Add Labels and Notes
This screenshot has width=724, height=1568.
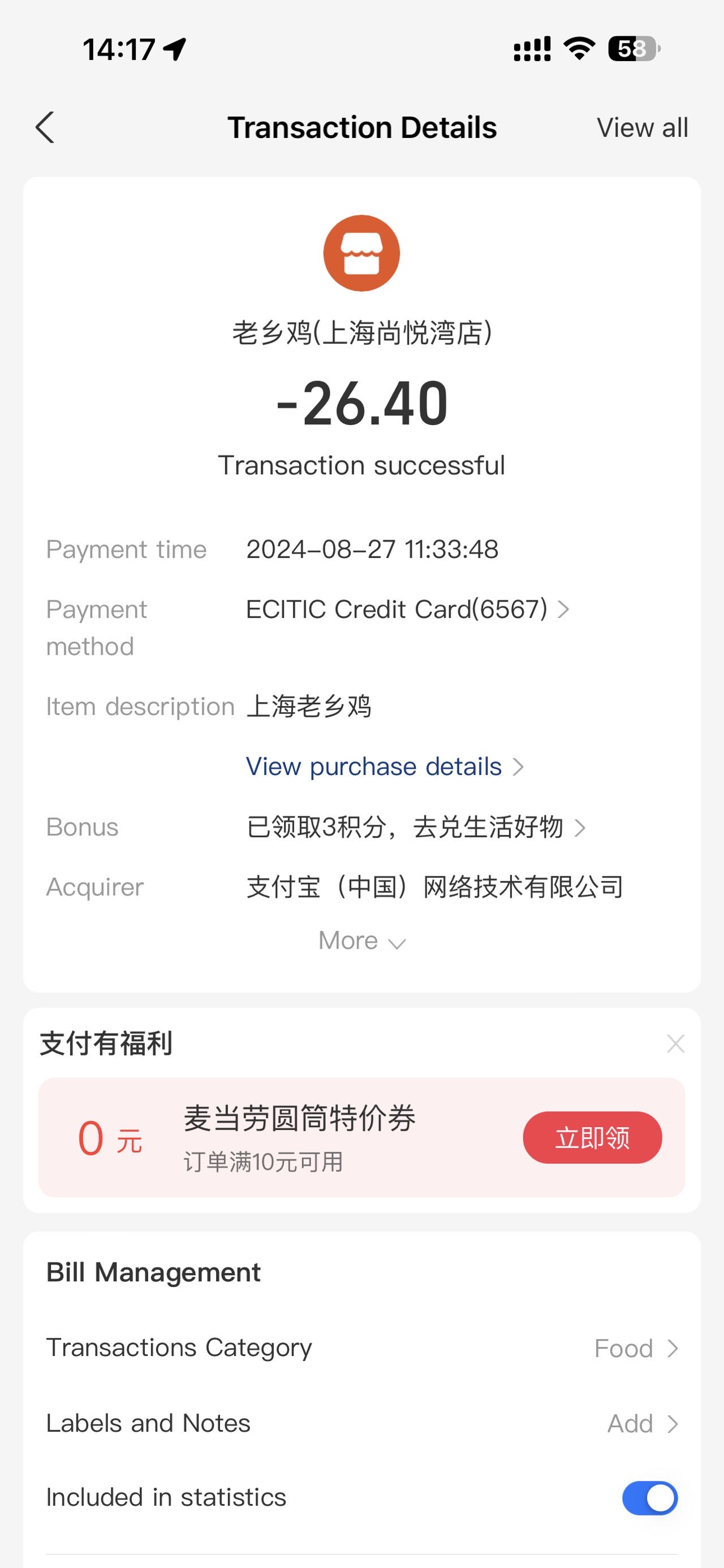point(361,1424)
